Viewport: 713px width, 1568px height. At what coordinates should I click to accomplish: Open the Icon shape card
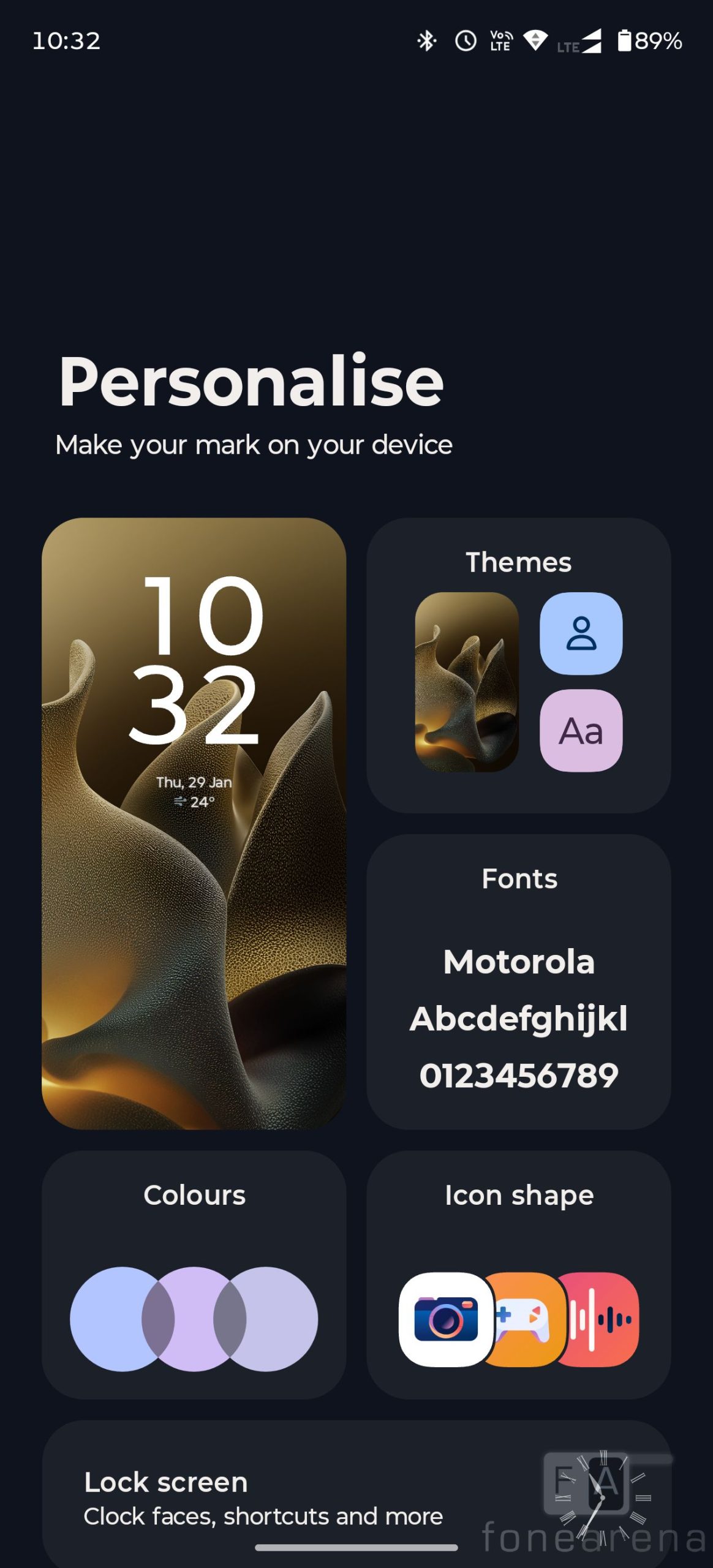click(518, 1274)
